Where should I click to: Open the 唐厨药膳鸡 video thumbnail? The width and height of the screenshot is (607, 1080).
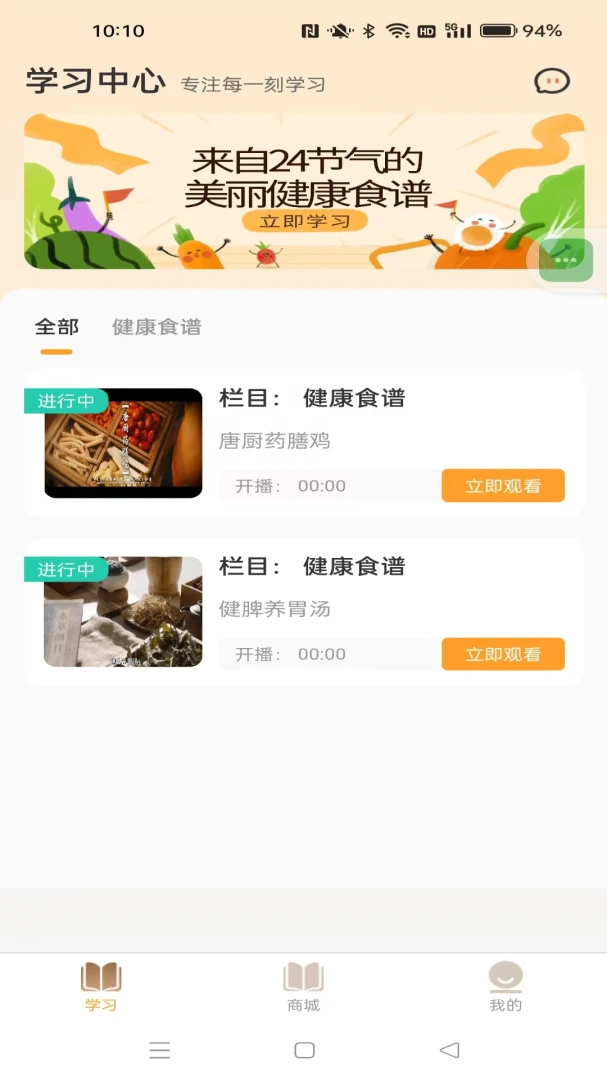[123, 443]
